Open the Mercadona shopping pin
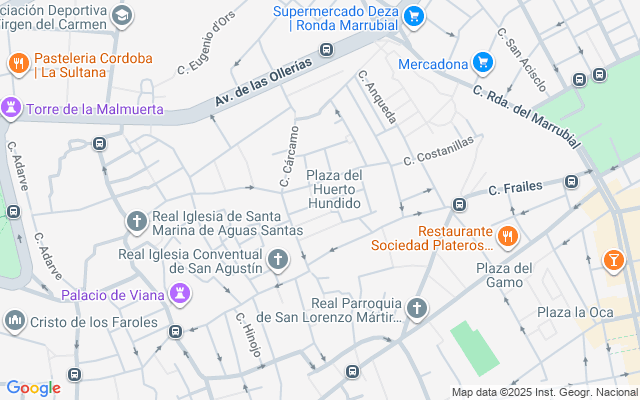The image size is (640, 400). pos(483,63)
